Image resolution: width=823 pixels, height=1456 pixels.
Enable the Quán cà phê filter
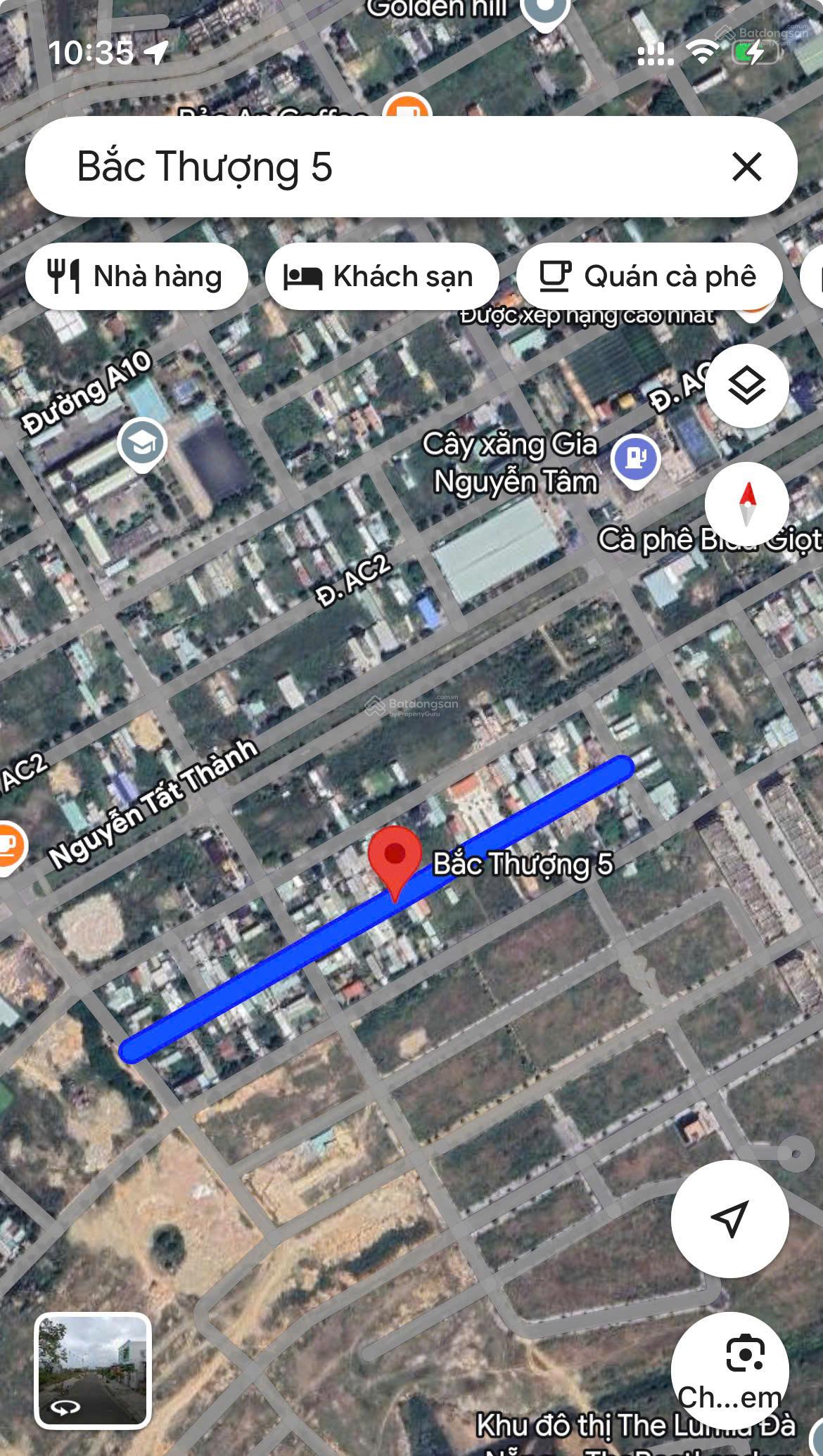(651, 276)
